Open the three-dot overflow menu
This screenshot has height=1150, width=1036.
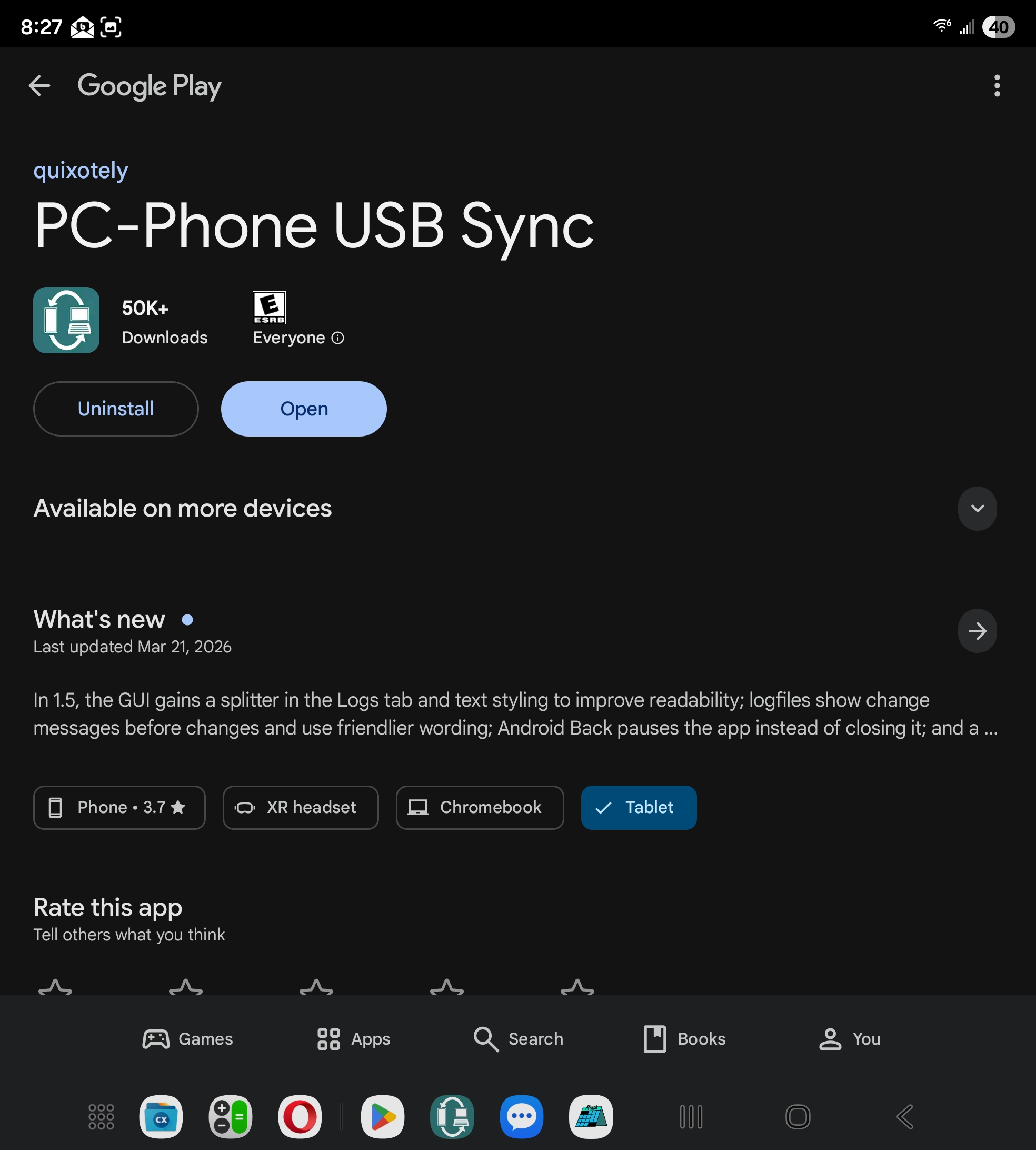pyautogui.click(x=997, y=86)
